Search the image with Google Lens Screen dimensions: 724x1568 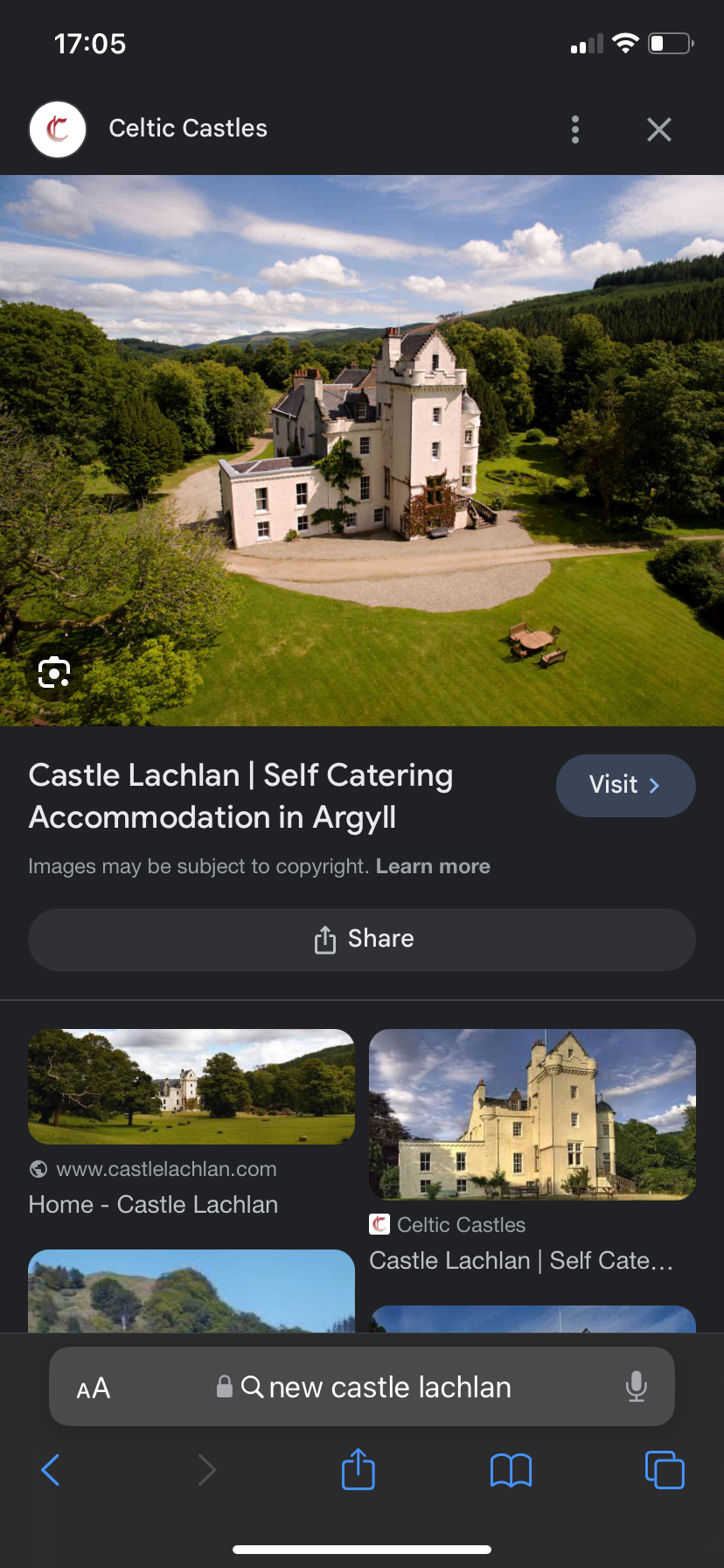[x=54, y=673]
